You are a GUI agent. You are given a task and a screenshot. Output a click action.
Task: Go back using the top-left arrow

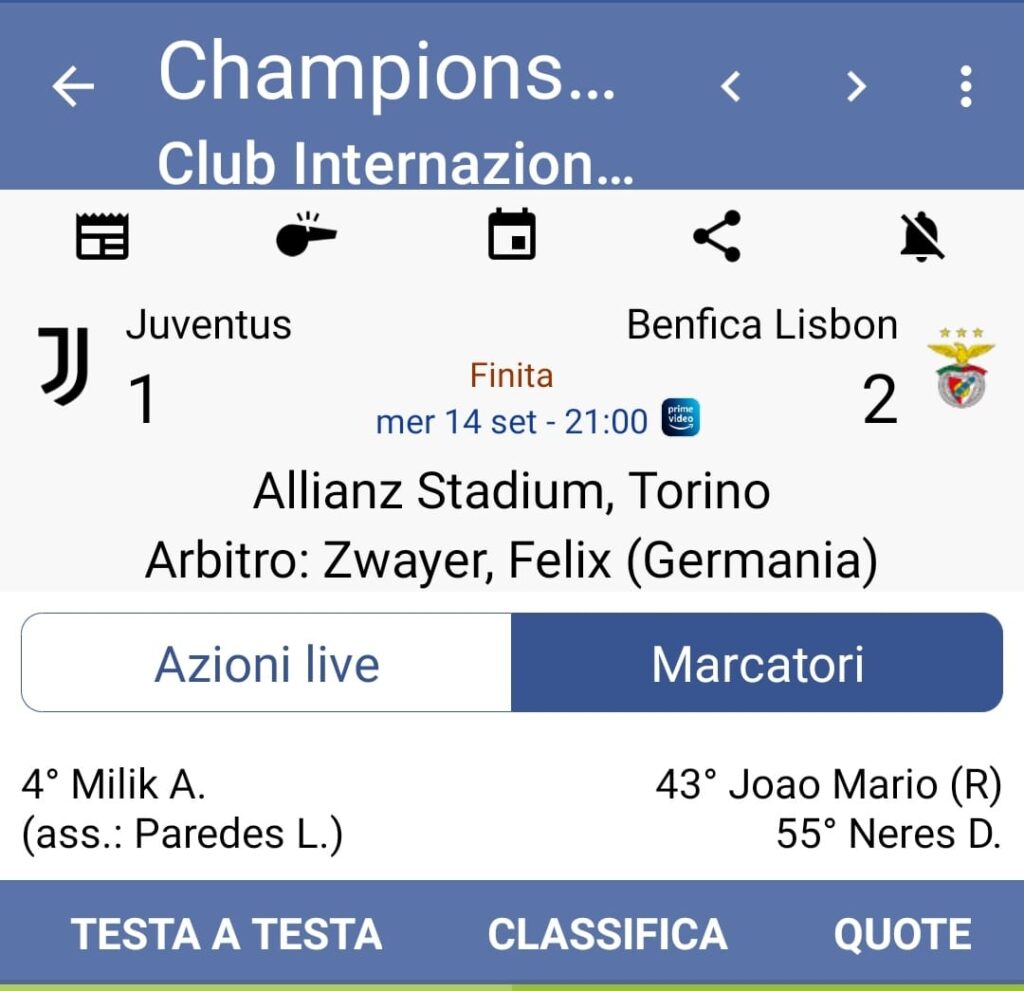72,87
